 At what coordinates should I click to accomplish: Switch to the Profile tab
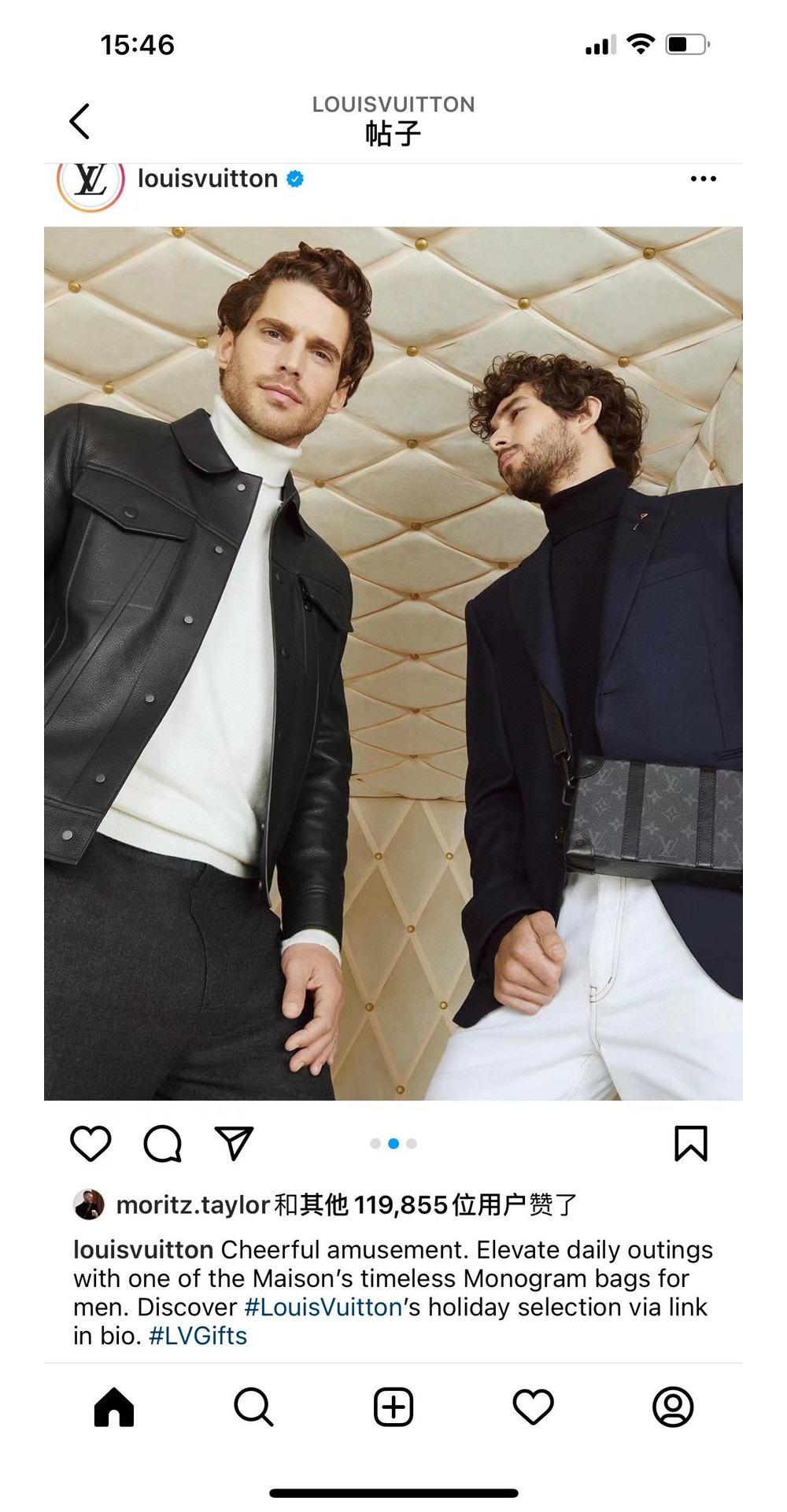(673, 1407)
